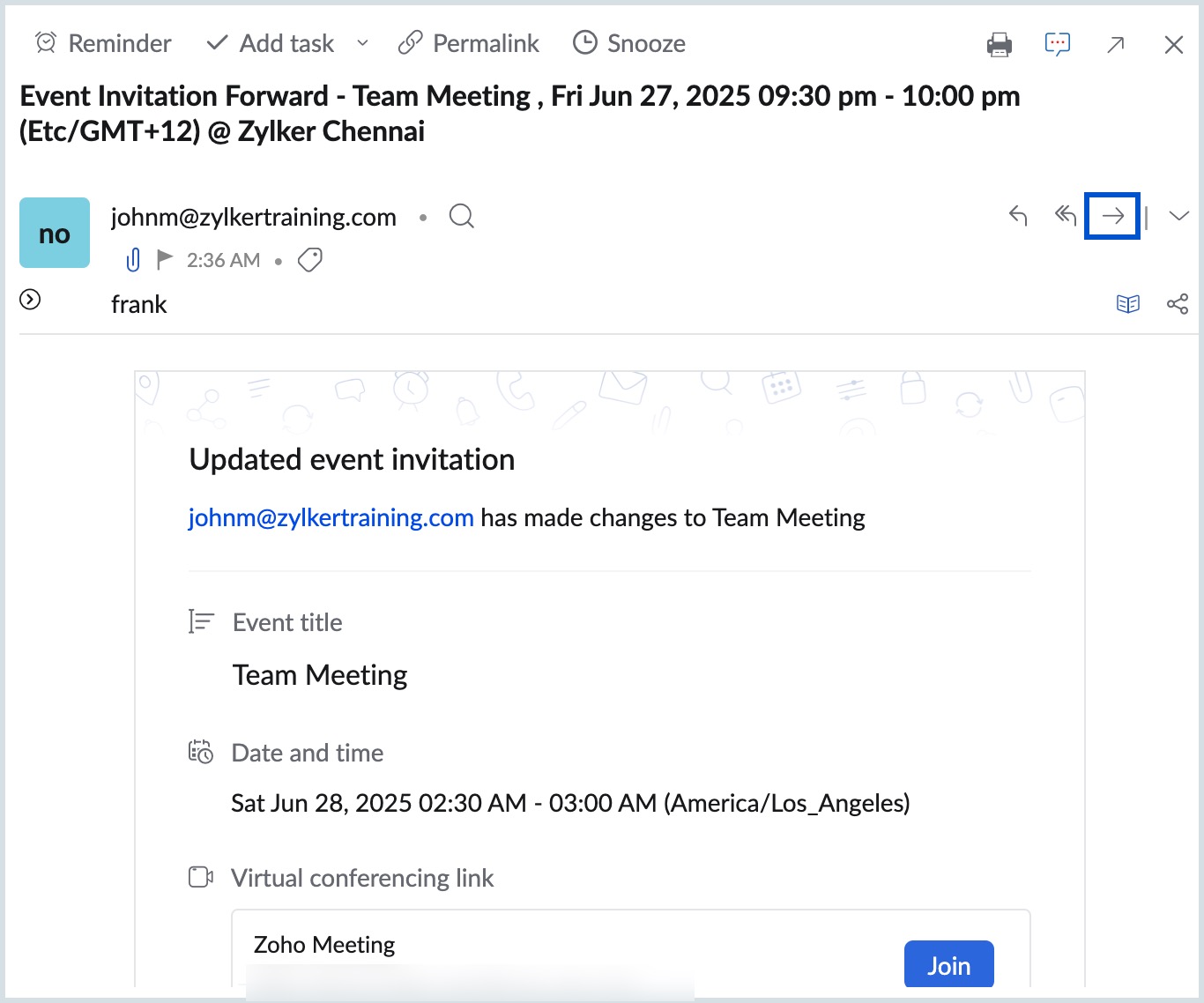Reply to johnm's email
The image size is (1204, 1003).
click(x=1018, y=215)
